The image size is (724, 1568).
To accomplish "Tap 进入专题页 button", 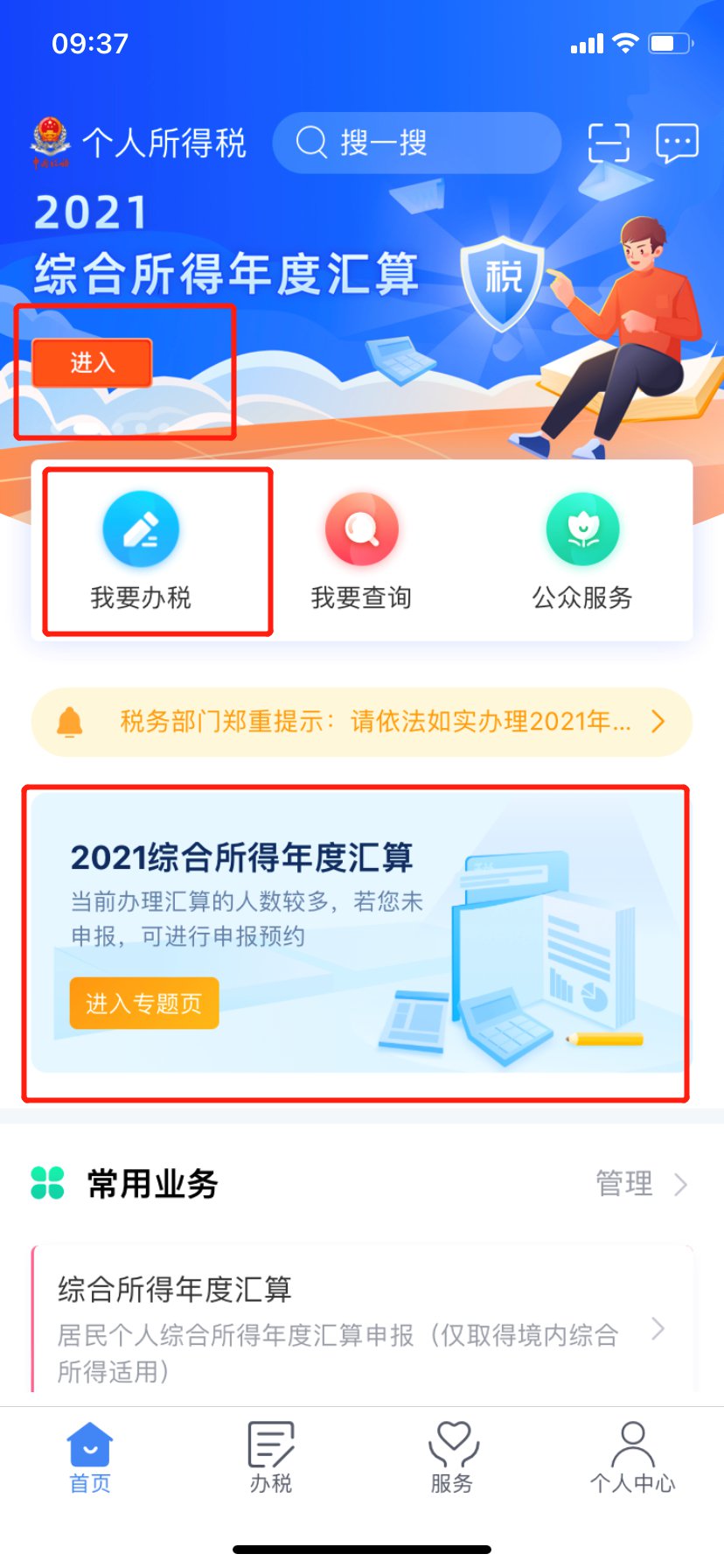I will [144, 1003].
